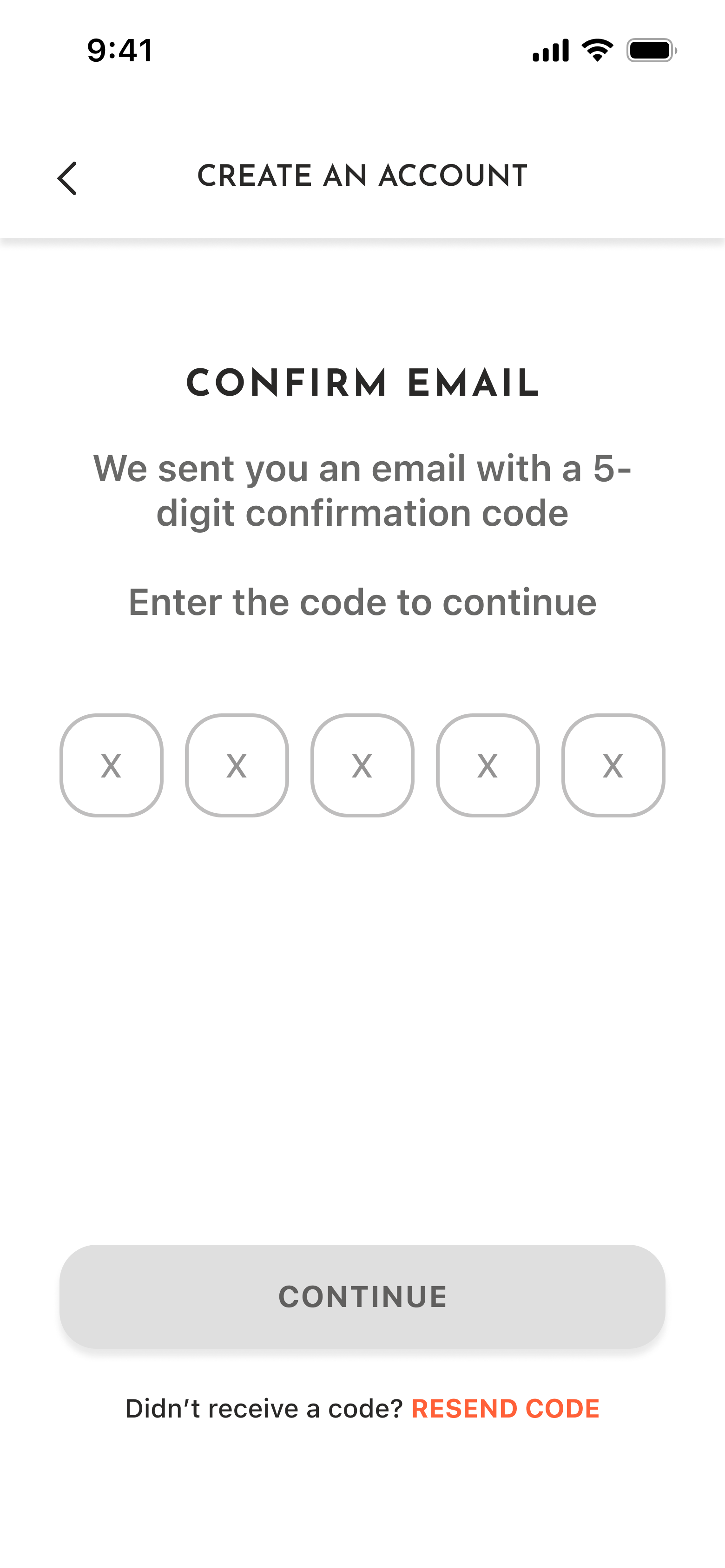725x1568 pixels.
Task: Activate the fourth code digit box
Action: [x=488, y=765]
